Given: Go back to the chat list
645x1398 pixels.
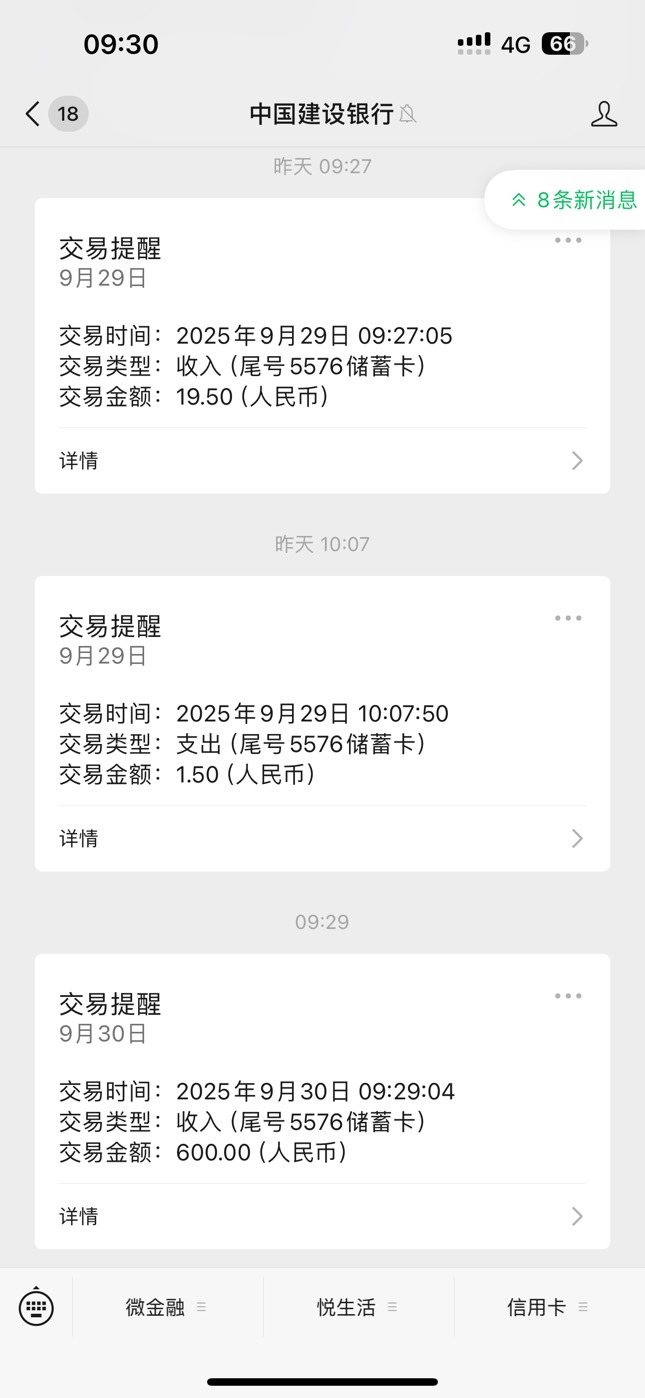Looking at the screenshot, I should click(54, 114).
